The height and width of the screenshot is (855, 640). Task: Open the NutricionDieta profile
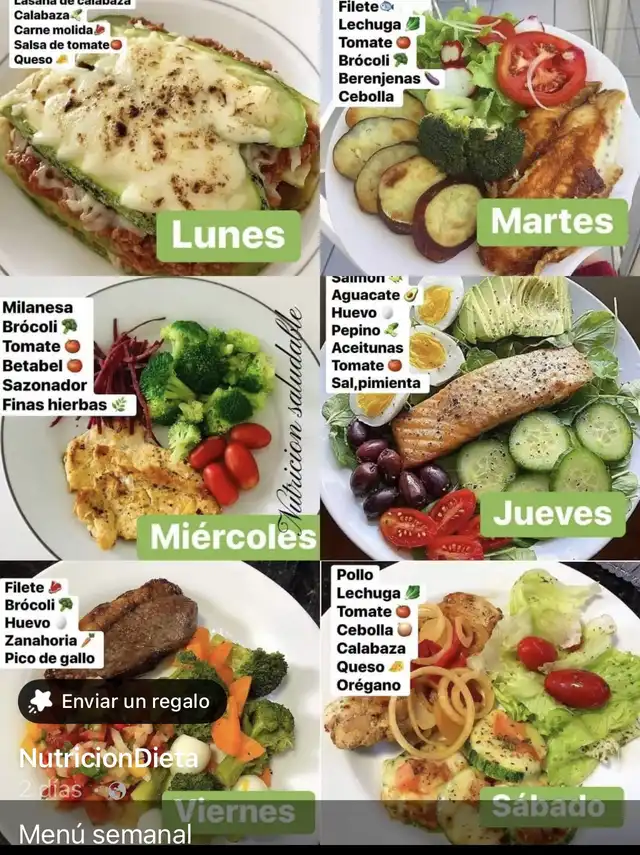click(108, 758)
